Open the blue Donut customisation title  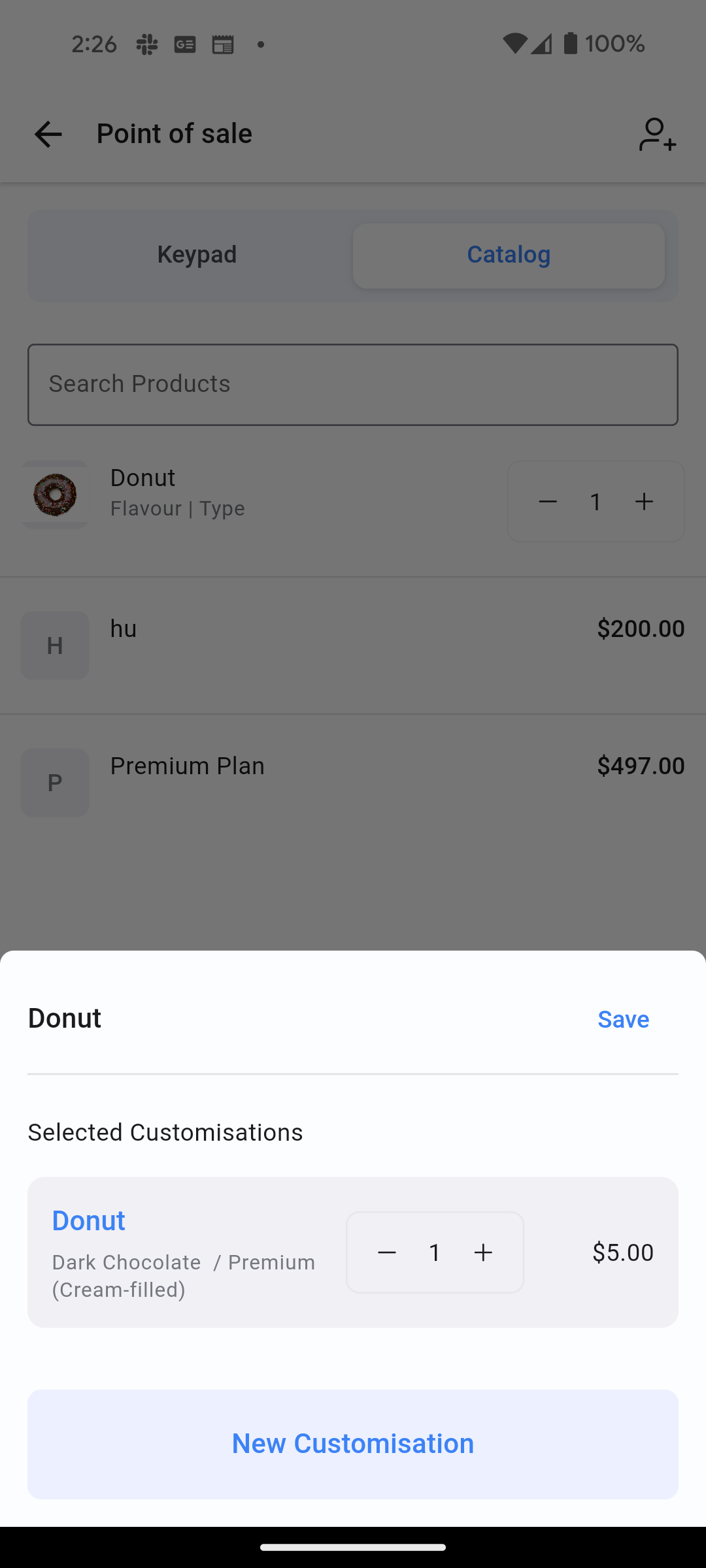click(89, 1220)
